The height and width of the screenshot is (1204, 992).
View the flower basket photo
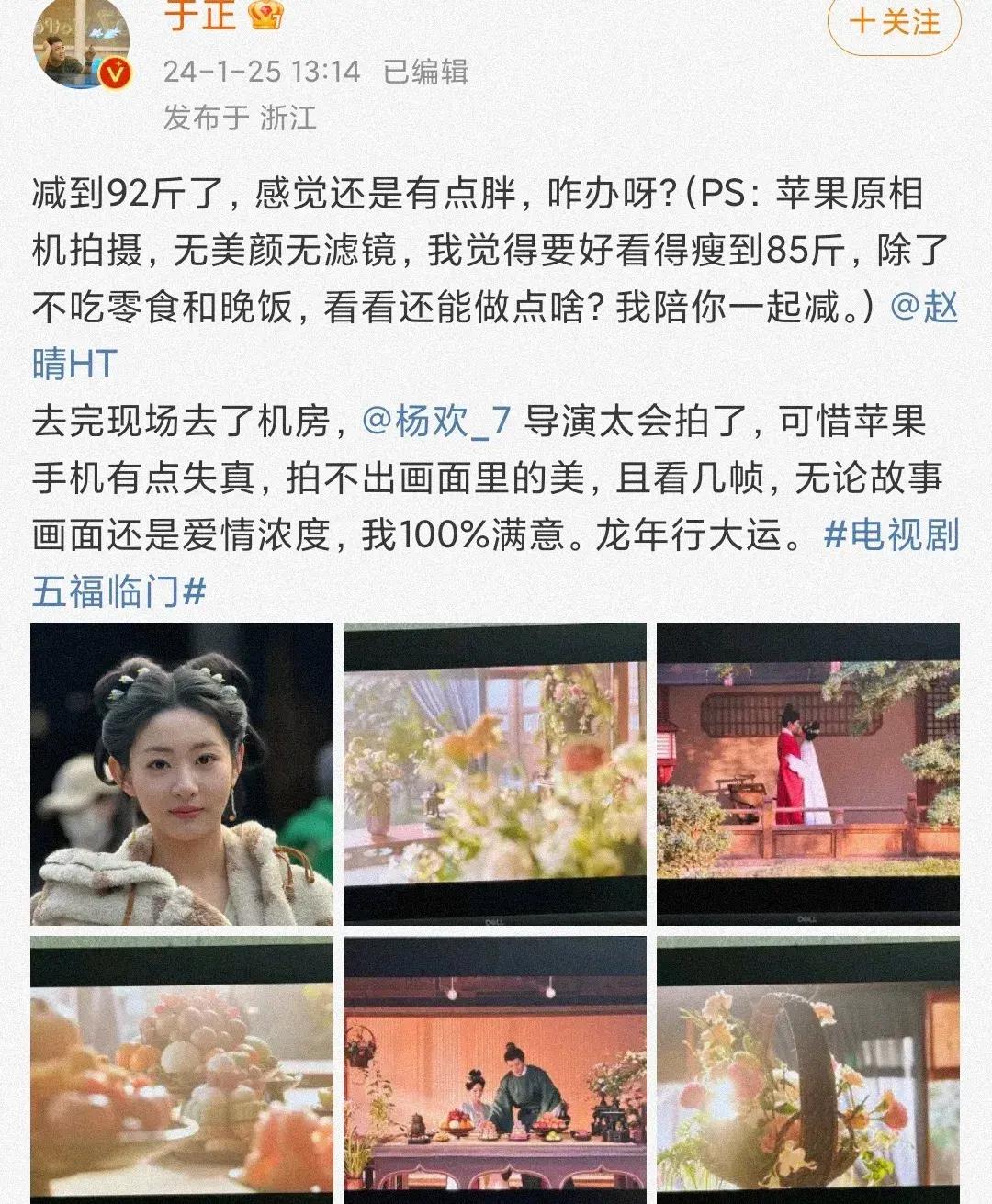807,1070
